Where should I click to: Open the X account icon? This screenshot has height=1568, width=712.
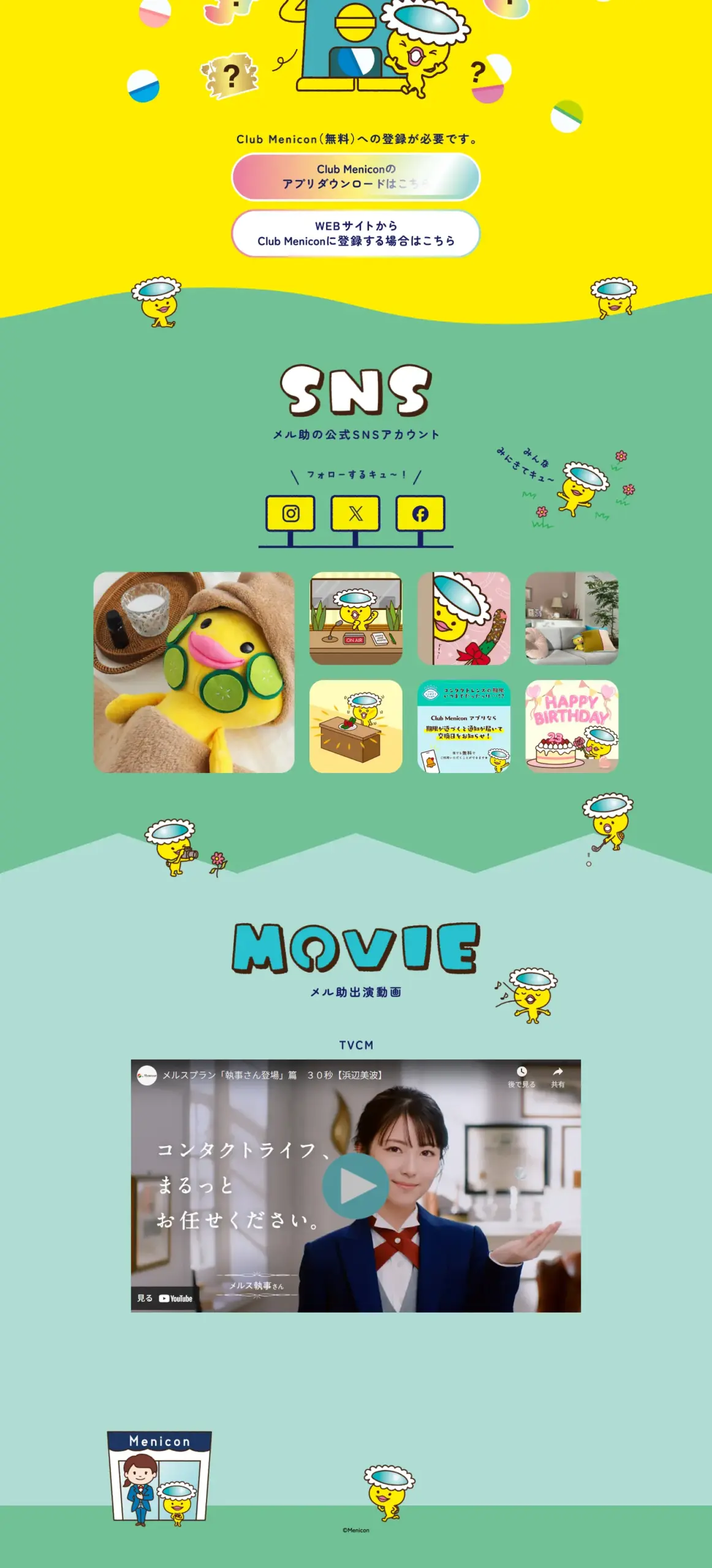point(355,513)
